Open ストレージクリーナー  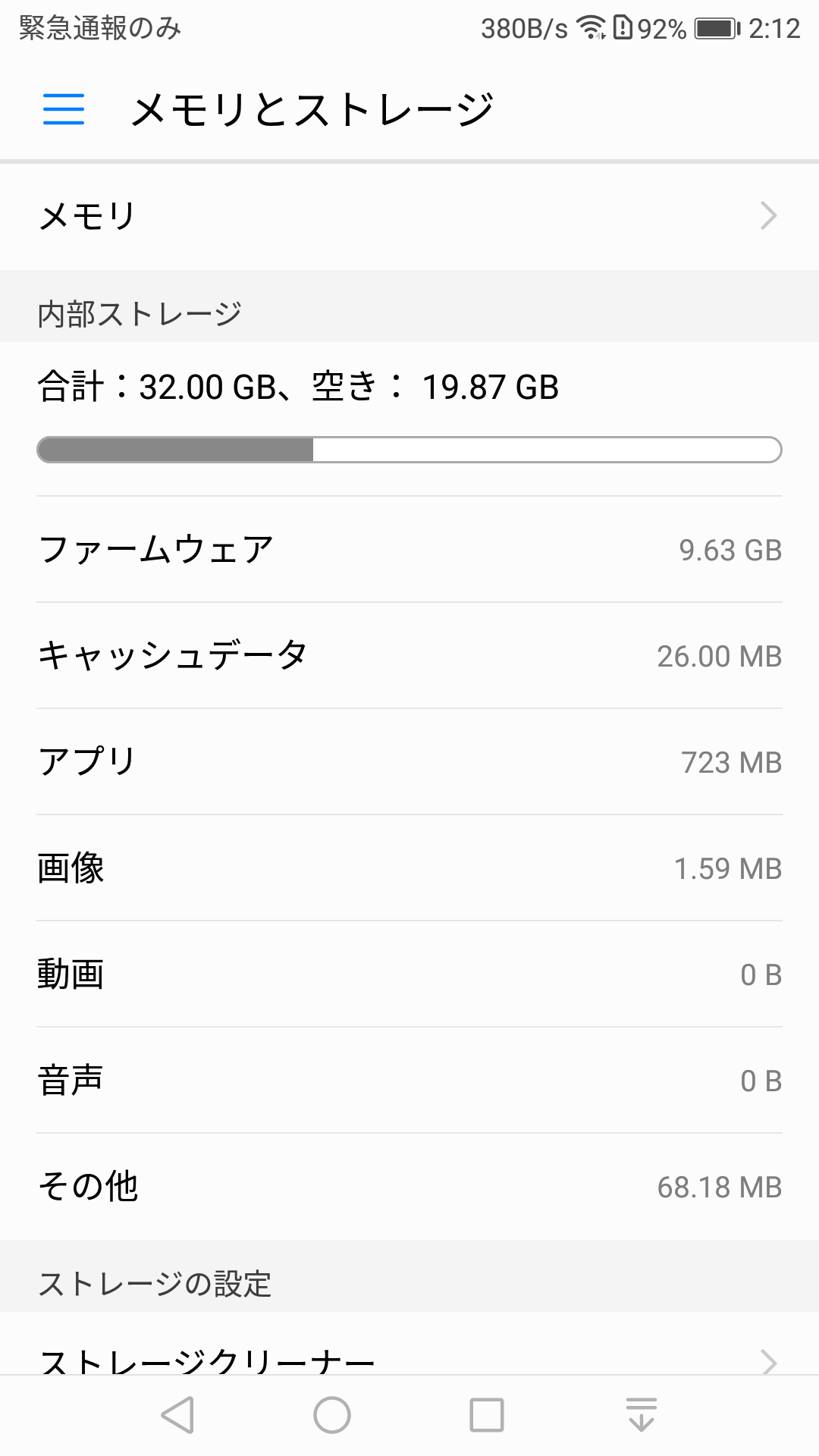409,1357
